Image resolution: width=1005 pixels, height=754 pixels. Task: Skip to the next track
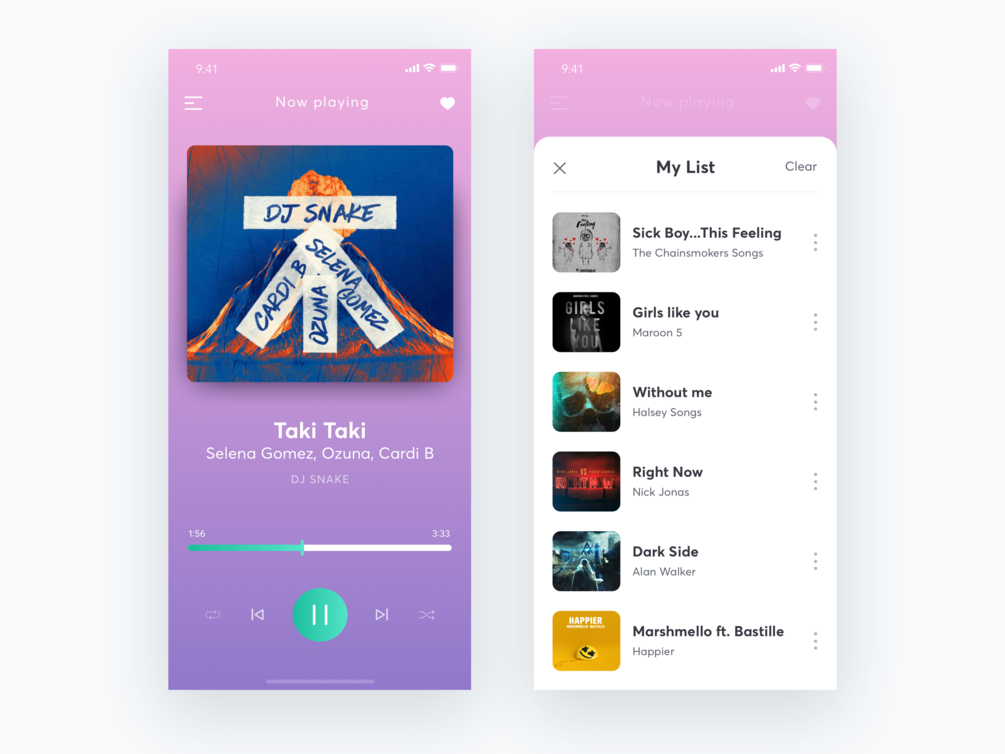click(x=381, y=615)
